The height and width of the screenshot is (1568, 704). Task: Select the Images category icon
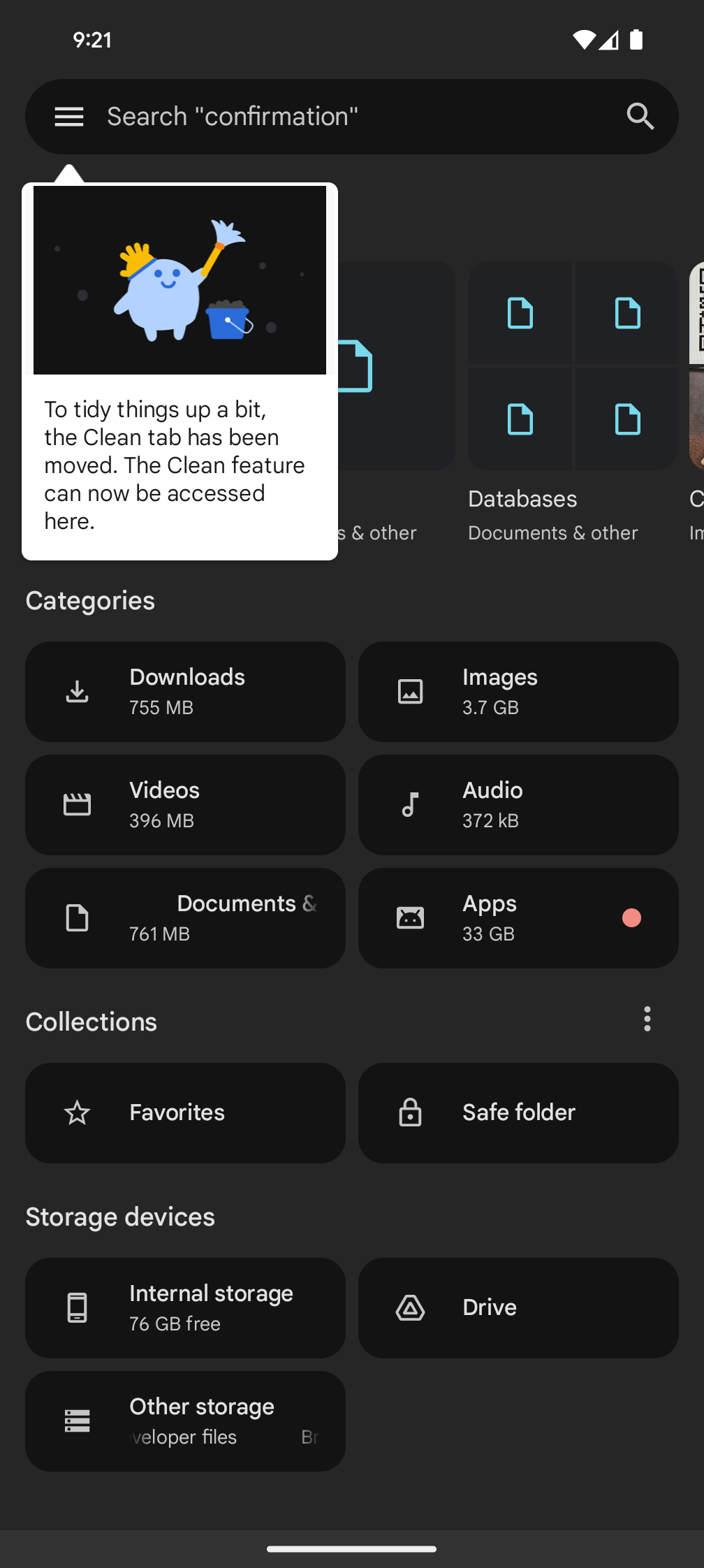tap(410, 691)
